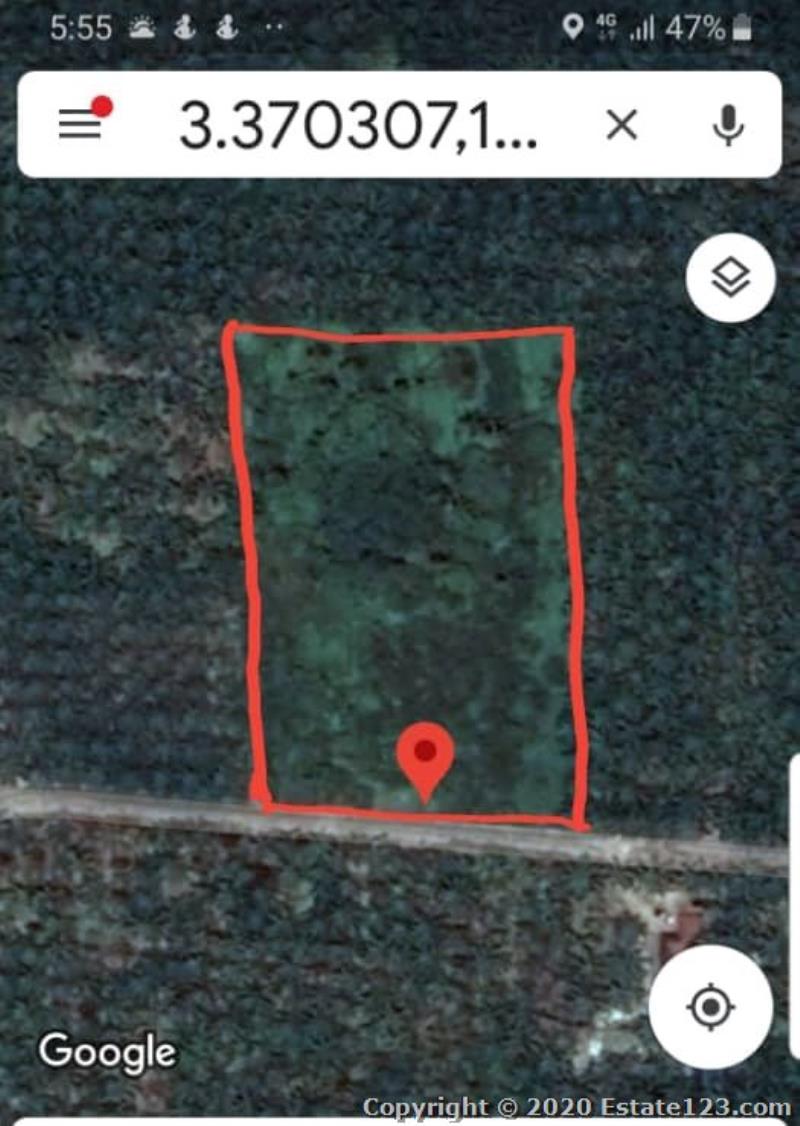Start voice search with the microphone
Viewport: 800px width, 1126px height.
728,125
